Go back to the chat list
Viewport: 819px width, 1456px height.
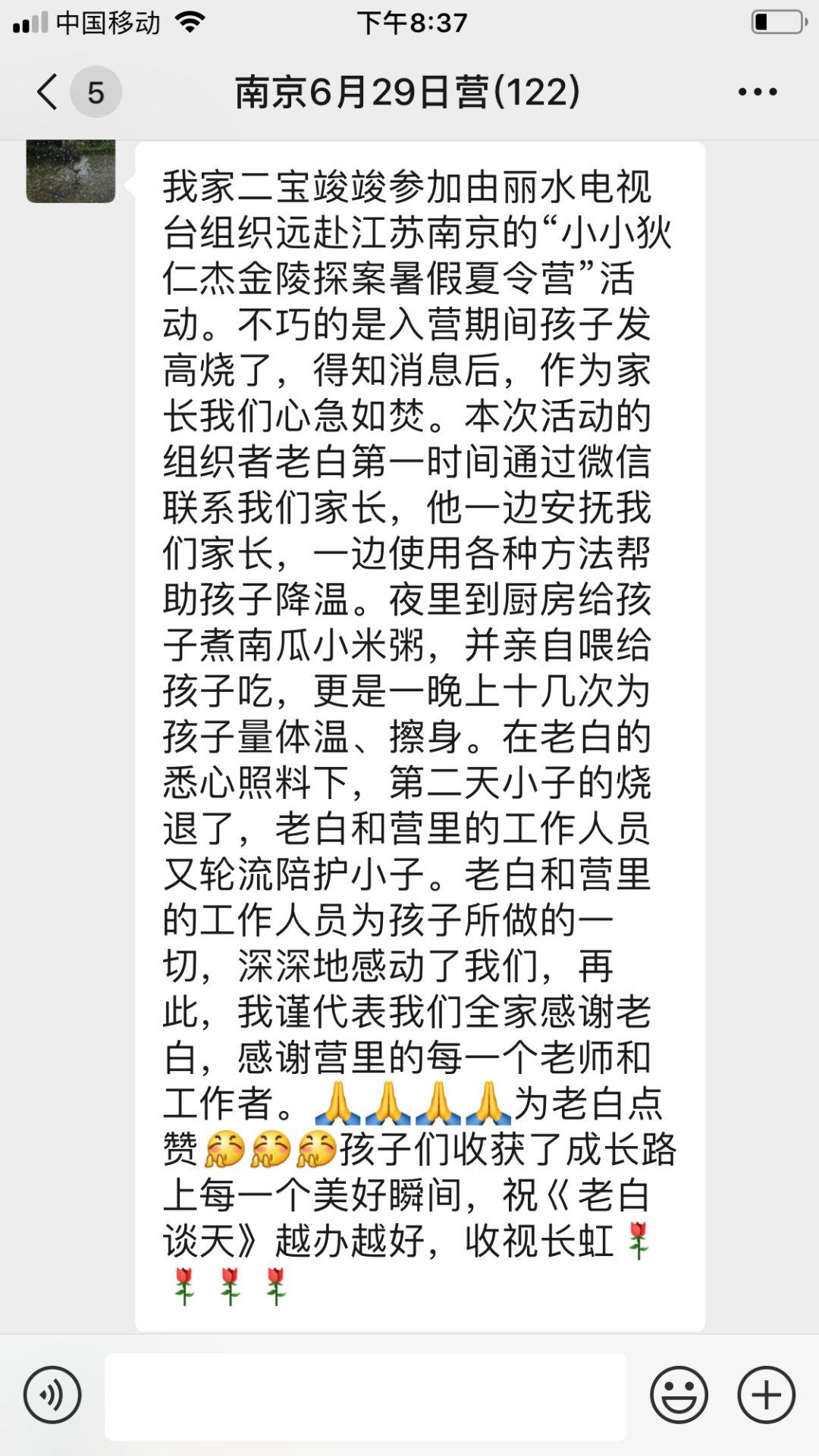click(x=48, y=92)
